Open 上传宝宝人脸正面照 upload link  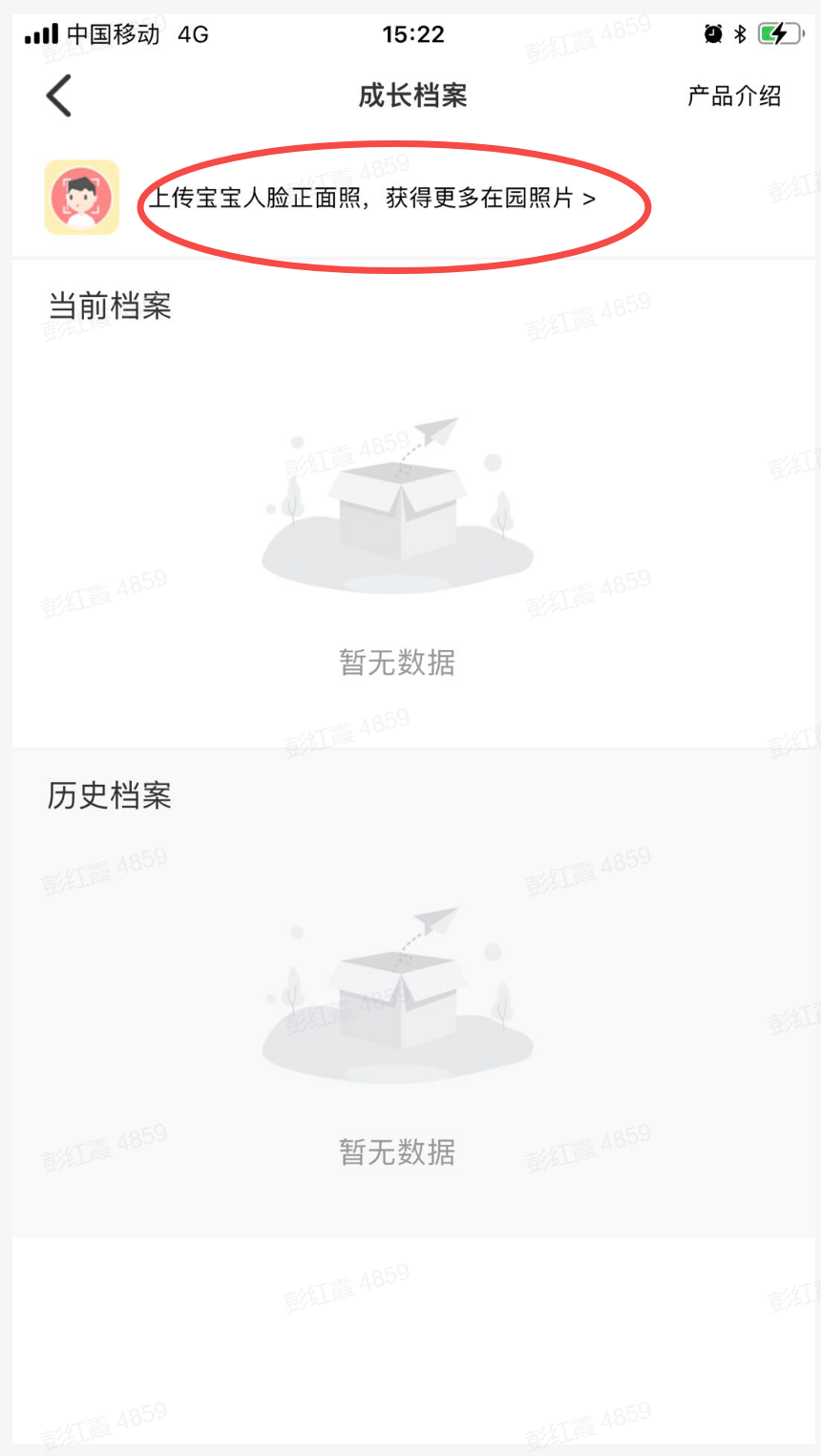pos(372,199)
